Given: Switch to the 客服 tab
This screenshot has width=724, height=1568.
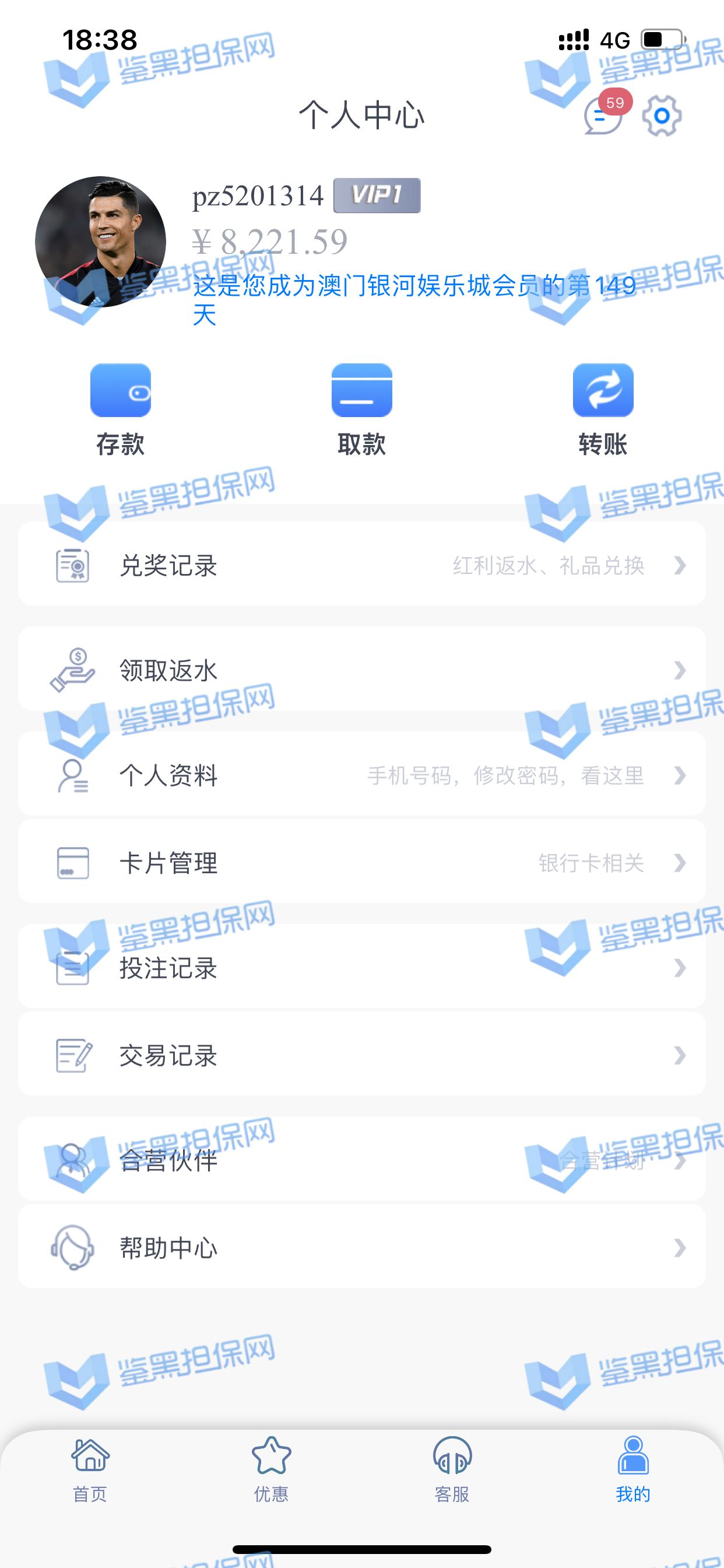Looking at the screenshot, I should [x=452, y=1469].
